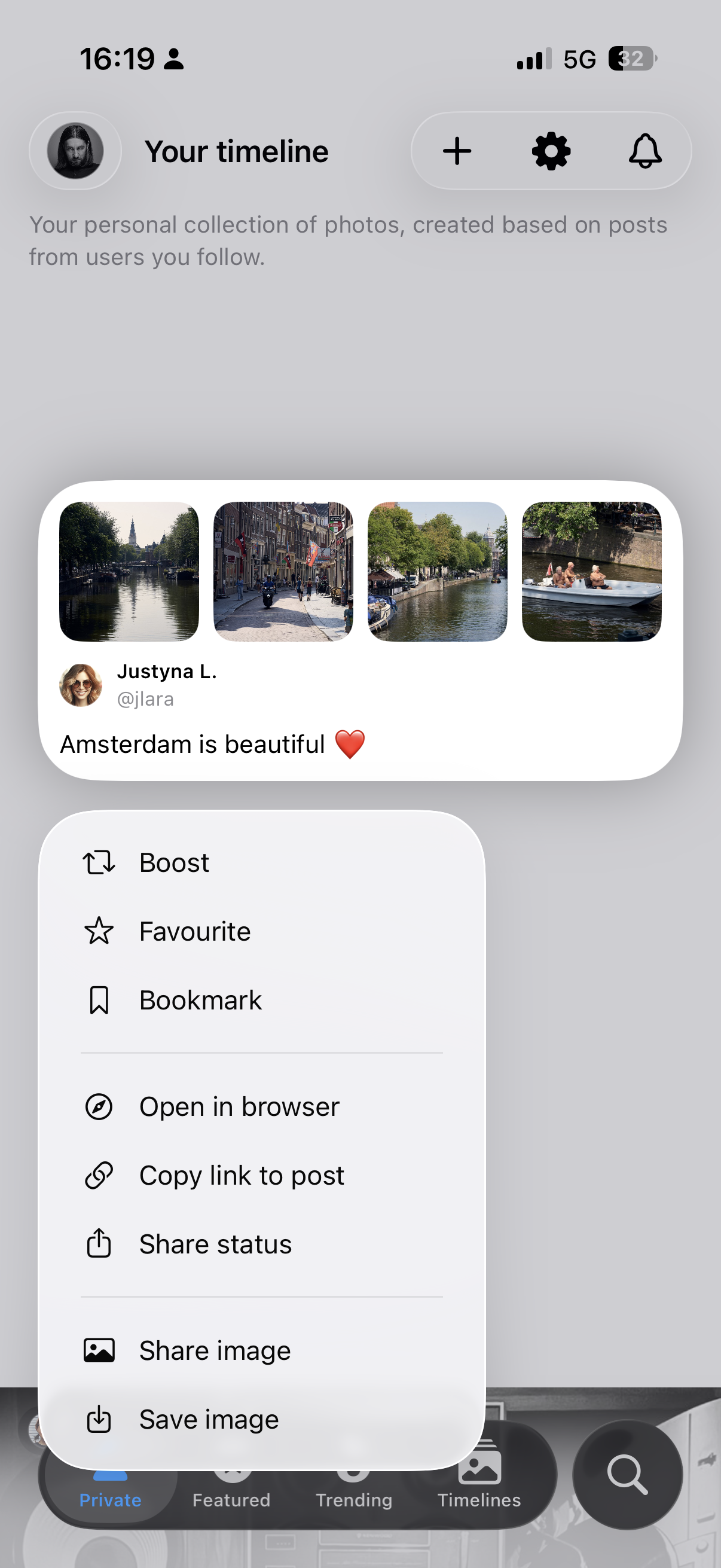Bookmark this post
This screenshot has height=1568, width=721.
[x=200, y=1000]
